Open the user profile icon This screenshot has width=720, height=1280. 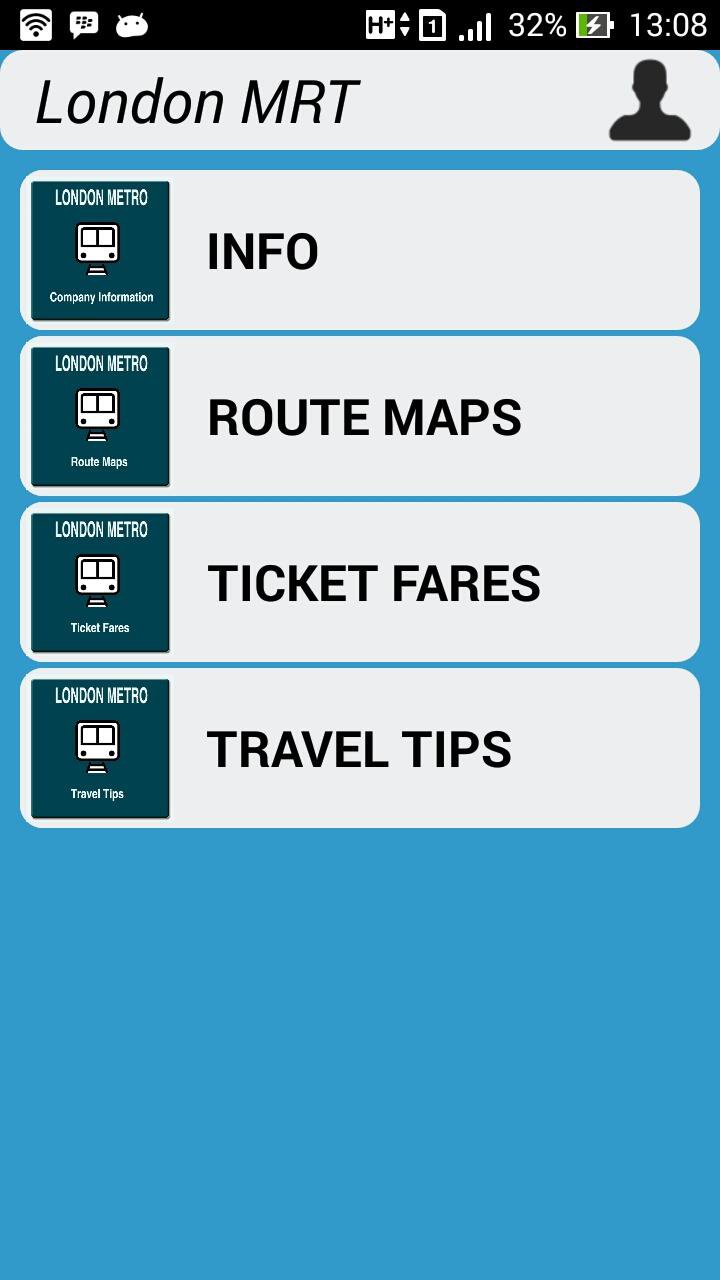[x=649, y=99]
